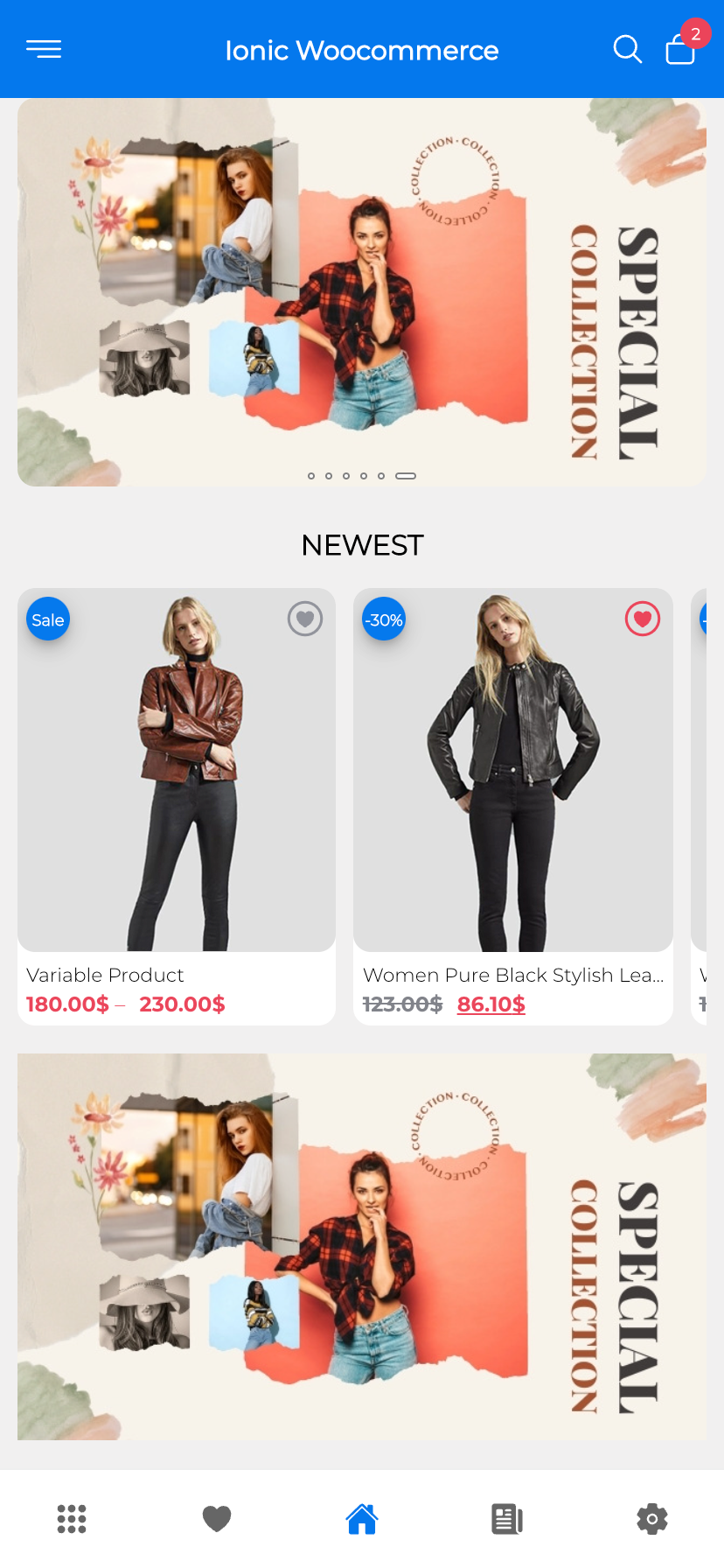Add Variable Product to wishlist
Screen dimensions: 724x1568
pyautogui.click(x=305, y=619)
